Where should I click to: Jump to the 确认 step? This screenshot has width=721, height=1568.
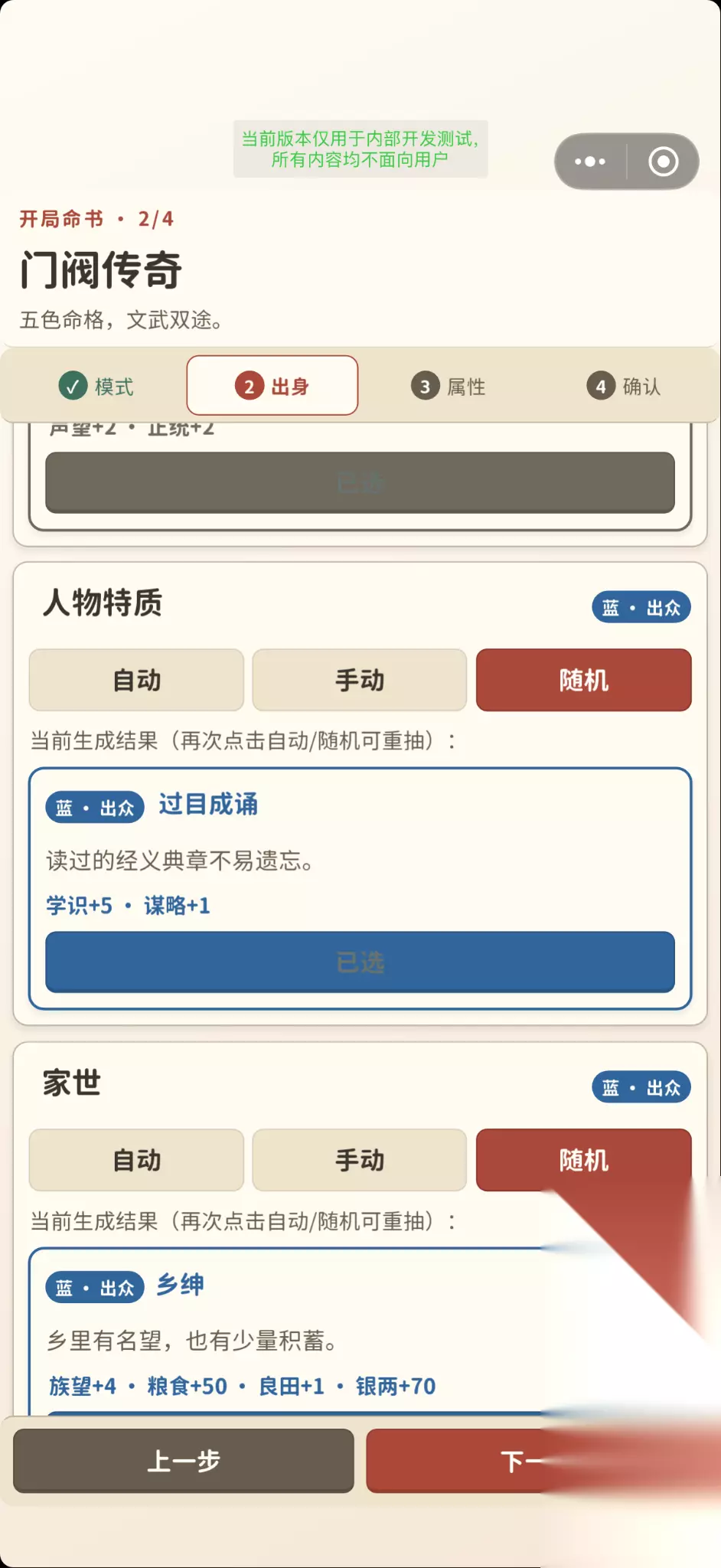pos(624,386)
